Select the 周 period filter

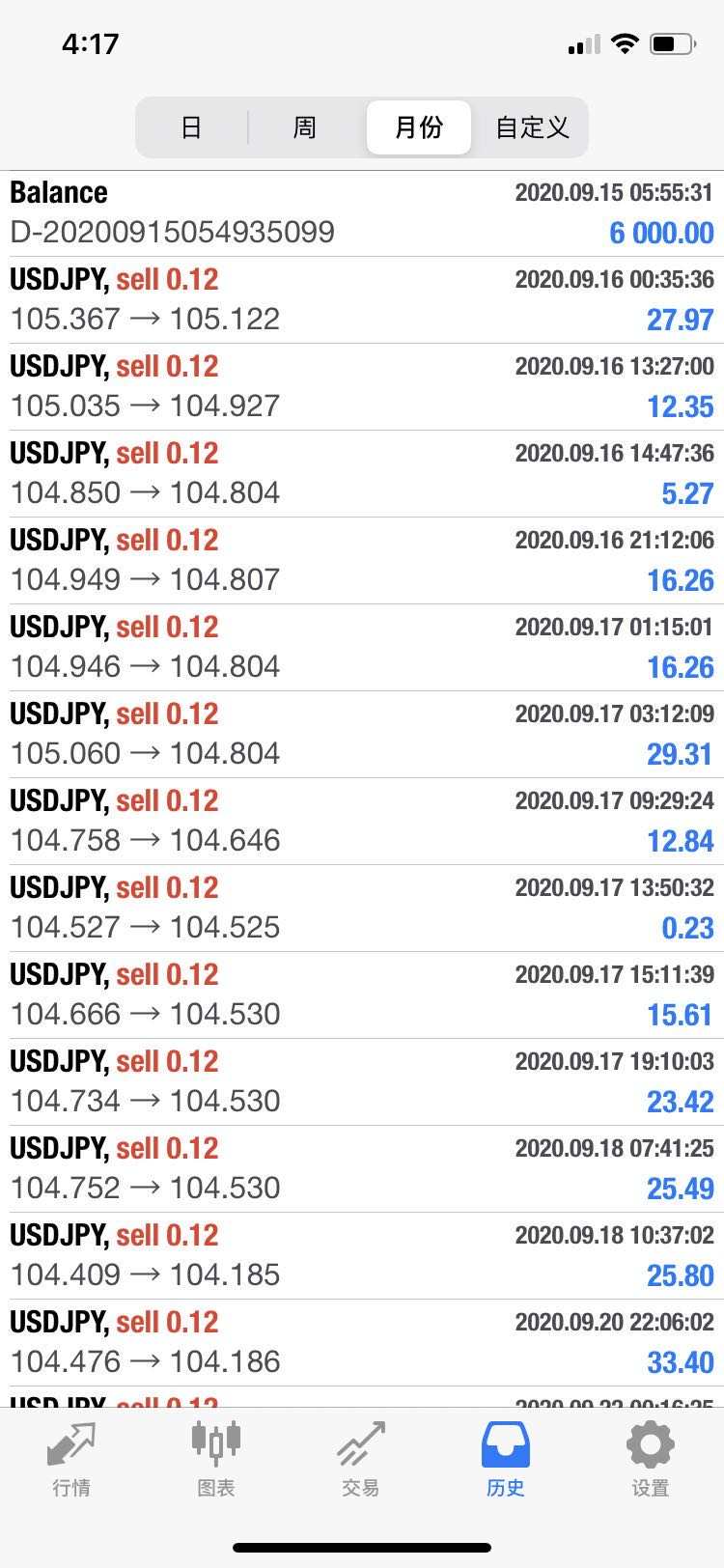pyautogui.click(x=304, y=127)
